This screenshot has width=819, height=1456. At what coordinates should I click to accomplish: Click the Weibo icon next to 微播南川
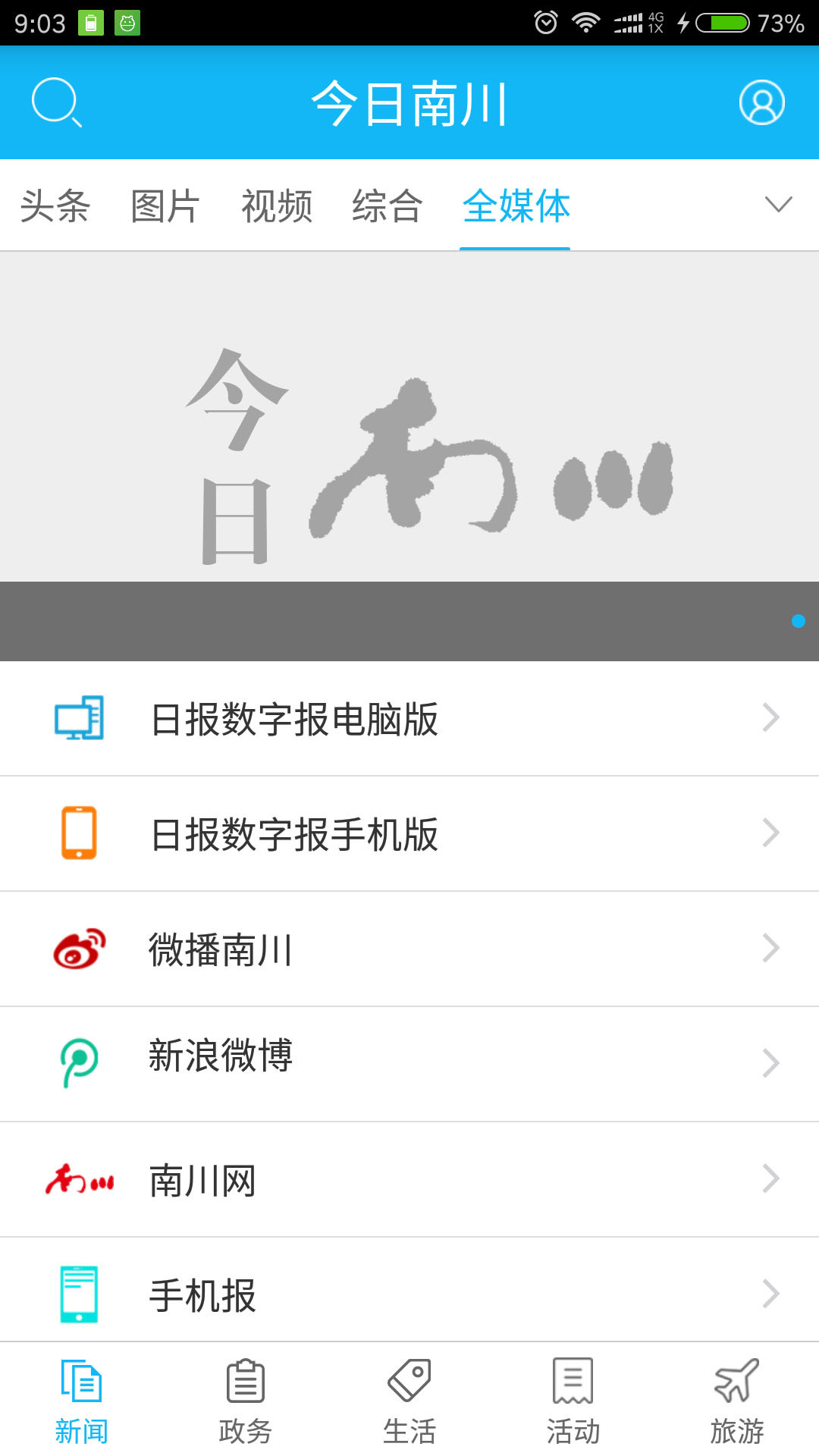point(78,948)
